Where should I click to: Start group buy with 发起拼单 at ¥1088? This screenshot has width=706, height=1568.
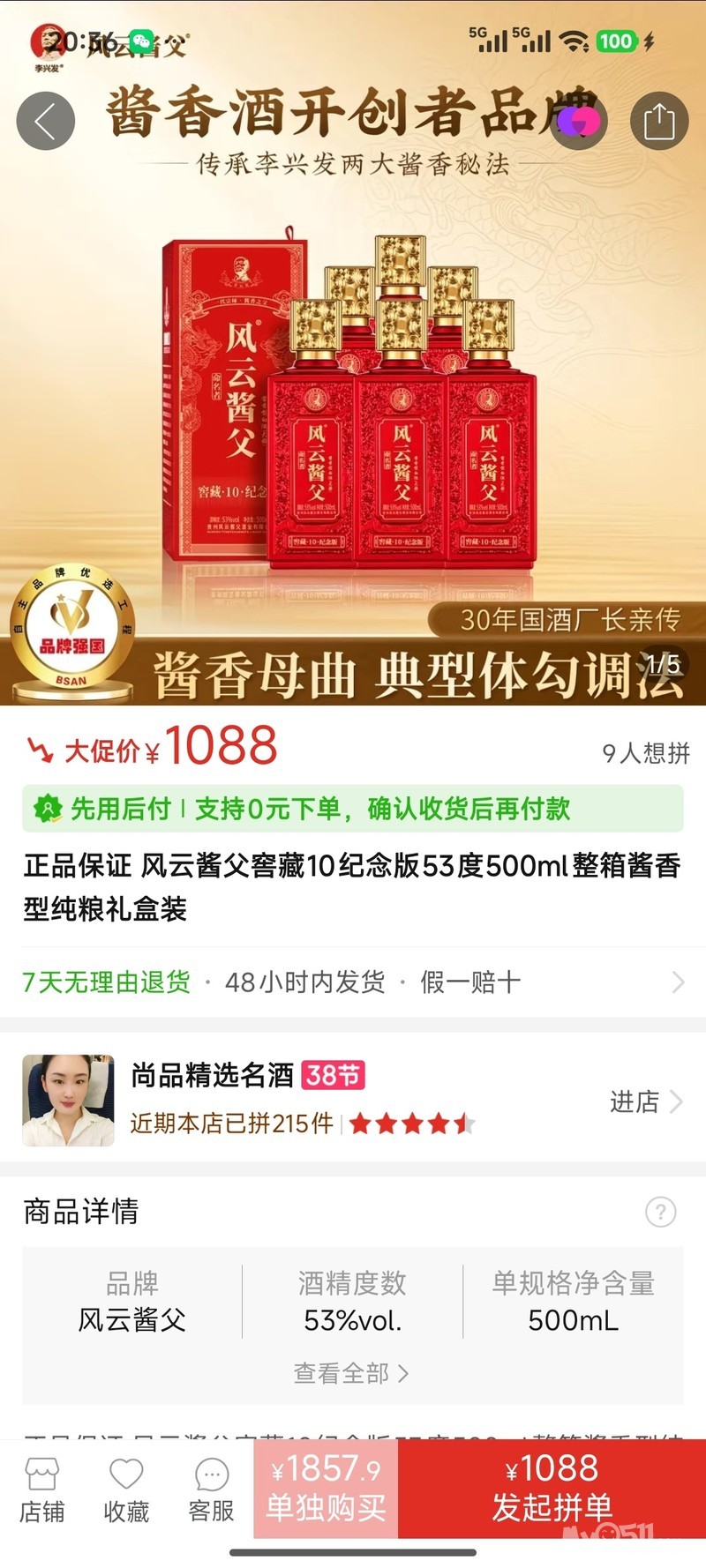click(x=552, y=1490)
